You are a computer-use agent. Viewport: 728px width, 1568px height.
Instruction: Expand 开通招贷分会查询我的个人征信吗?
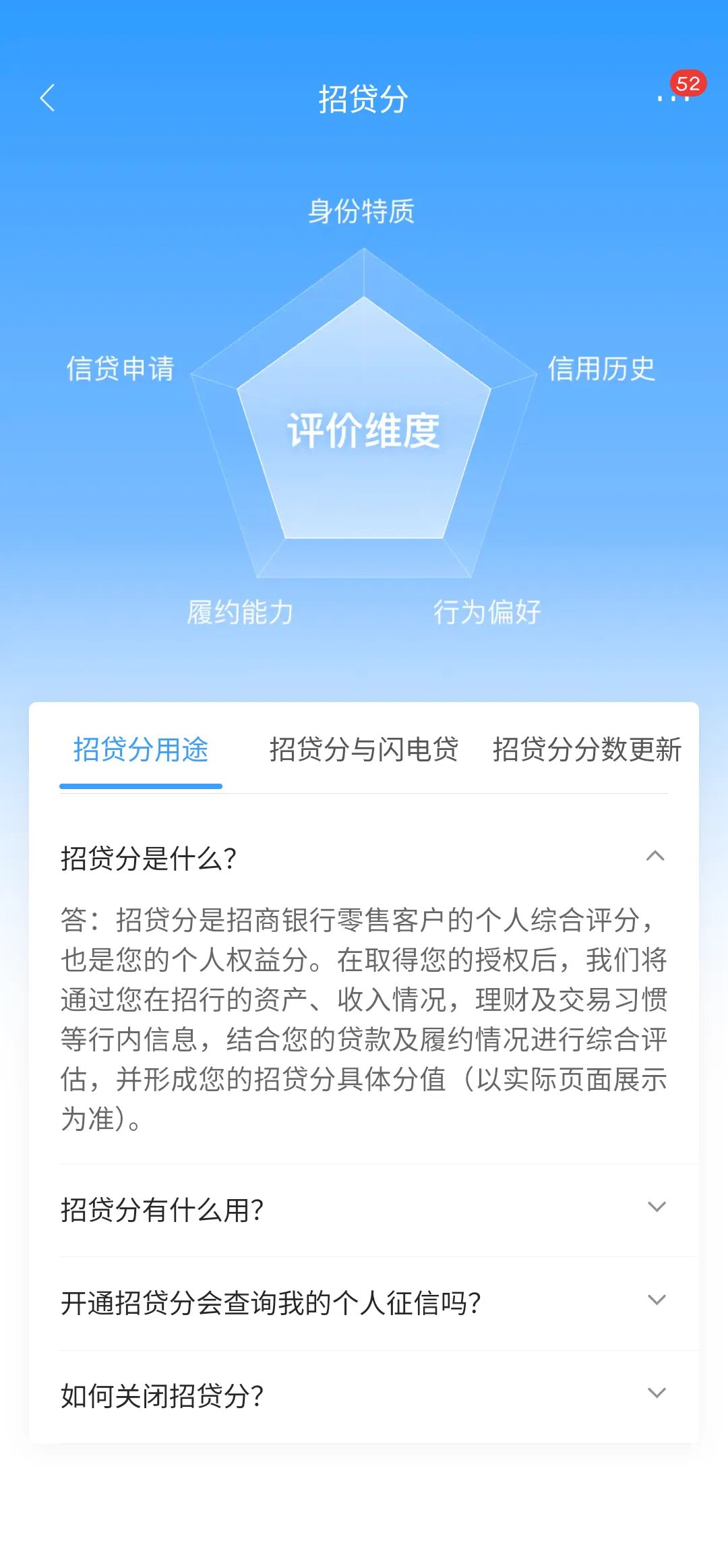pyautogui.click(x=655, y=1302)
